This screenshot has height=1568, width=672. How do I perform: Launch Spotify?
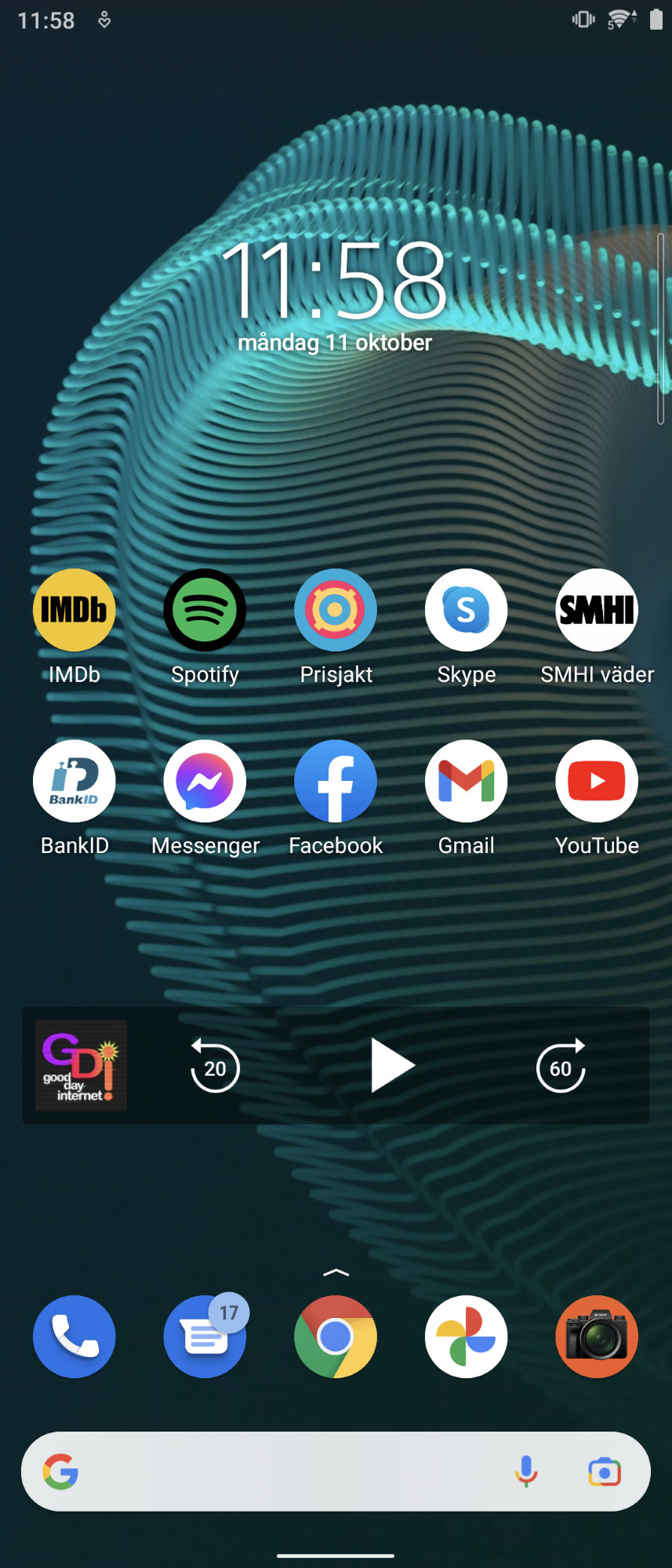(205, 610)
